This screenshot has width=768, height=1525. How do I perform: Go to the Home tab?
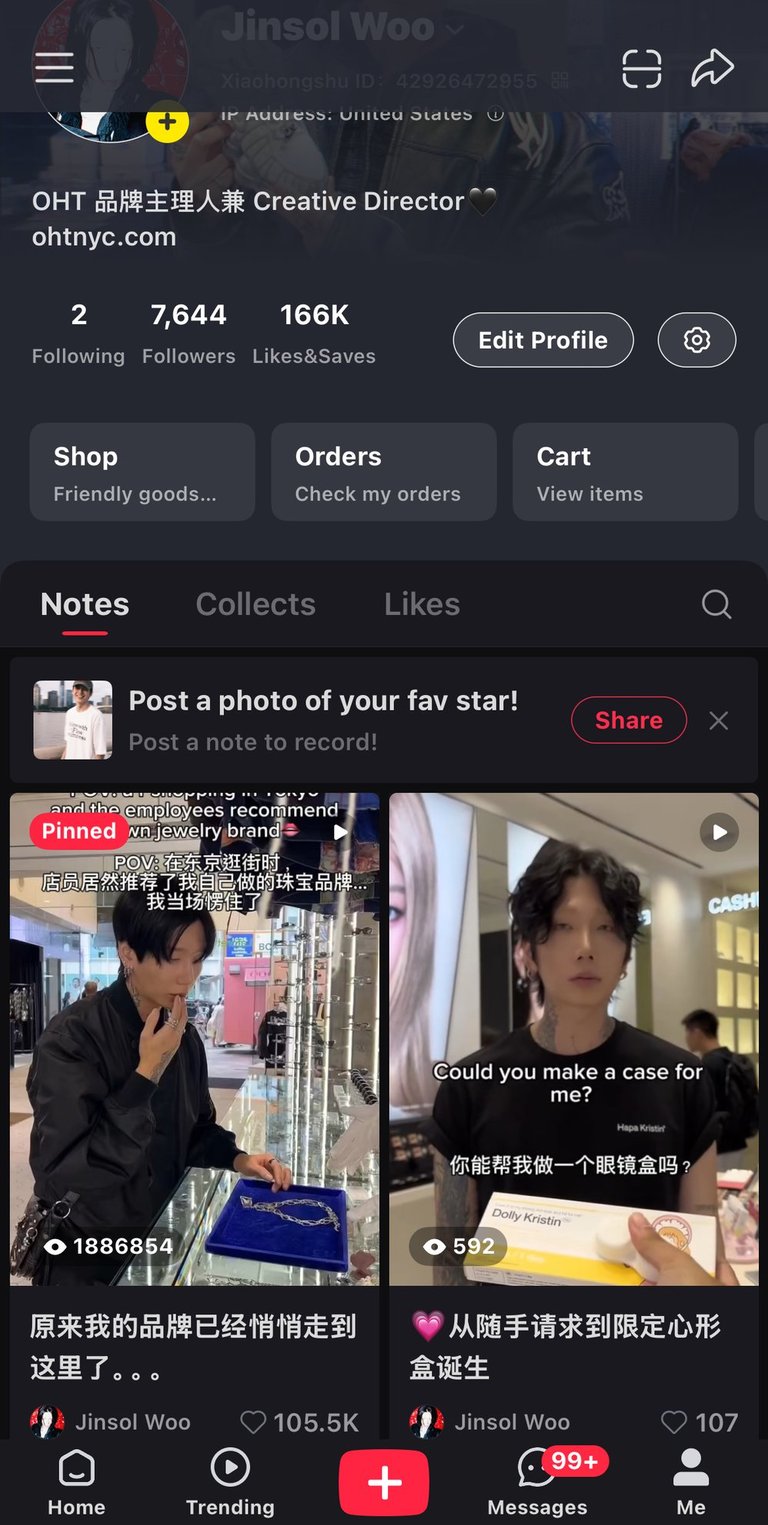click(76, 1484)
